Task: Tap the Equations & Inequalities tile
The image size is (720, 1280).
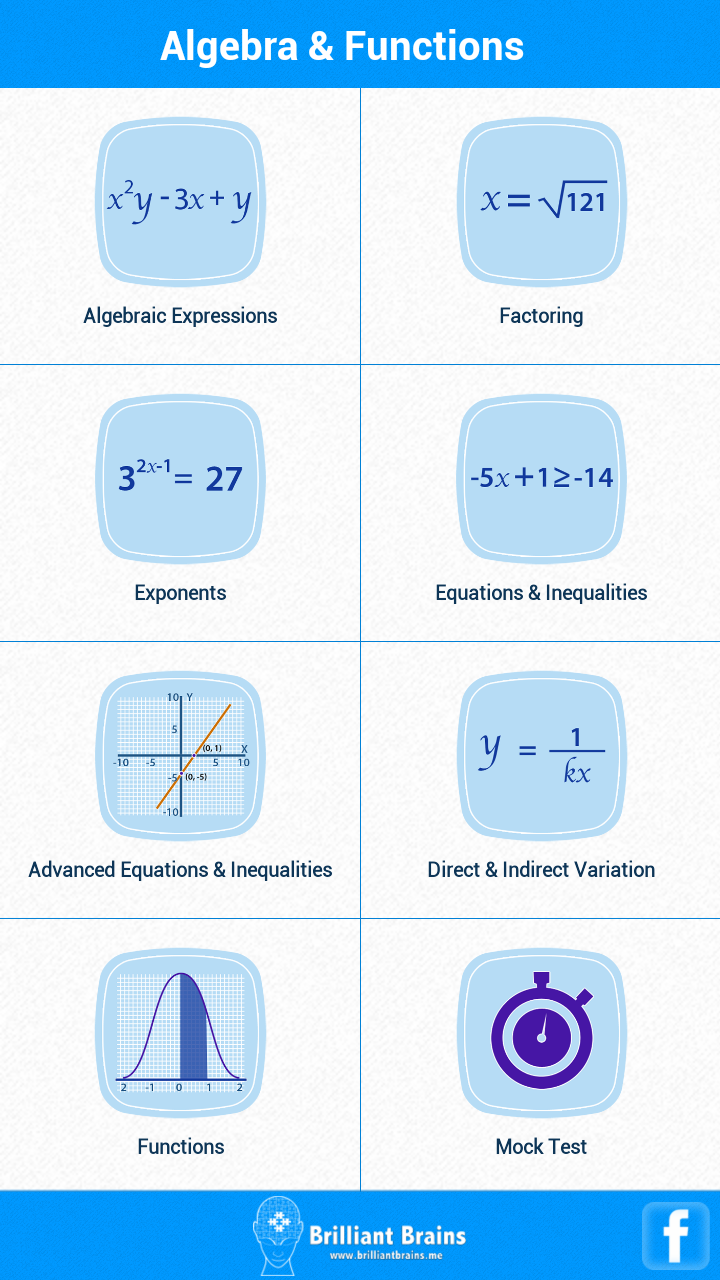Action: click(x=540, y=477)
